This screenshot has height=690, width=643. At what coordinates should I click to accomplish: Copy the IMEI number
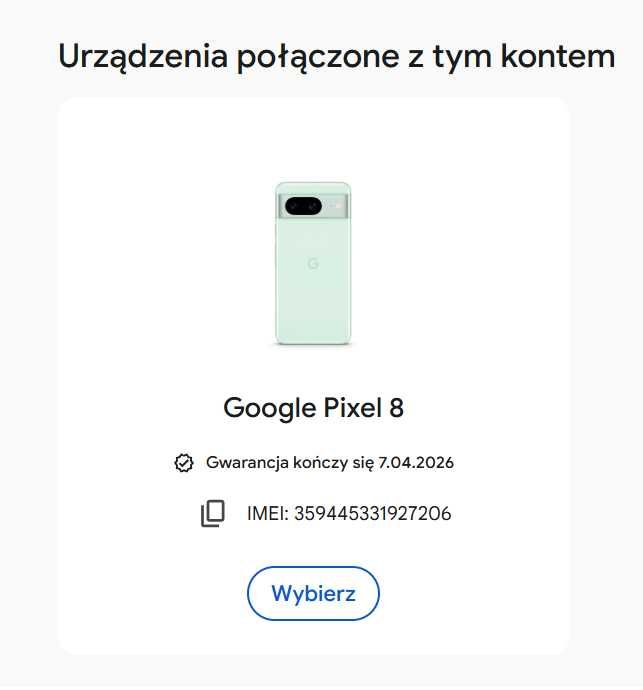(212, 514)
